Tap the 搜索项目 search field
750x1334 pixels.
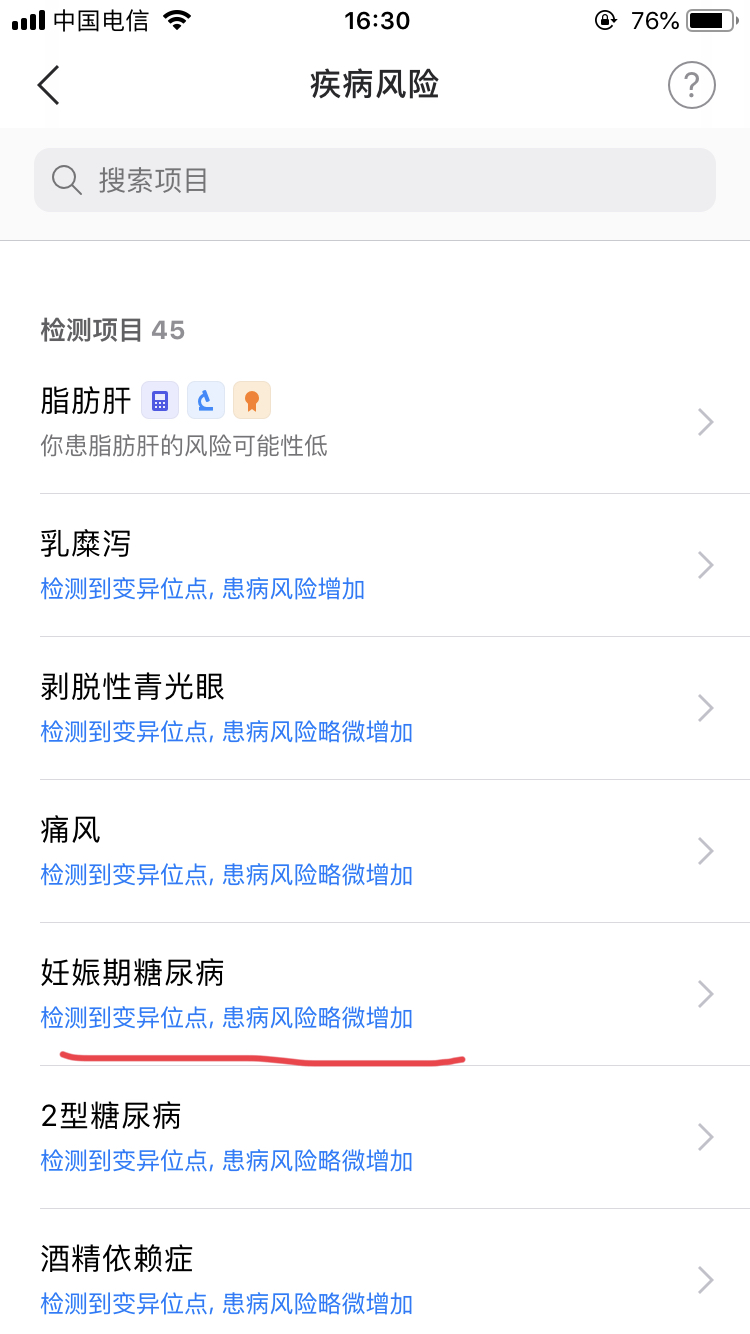tap(375, 180)
